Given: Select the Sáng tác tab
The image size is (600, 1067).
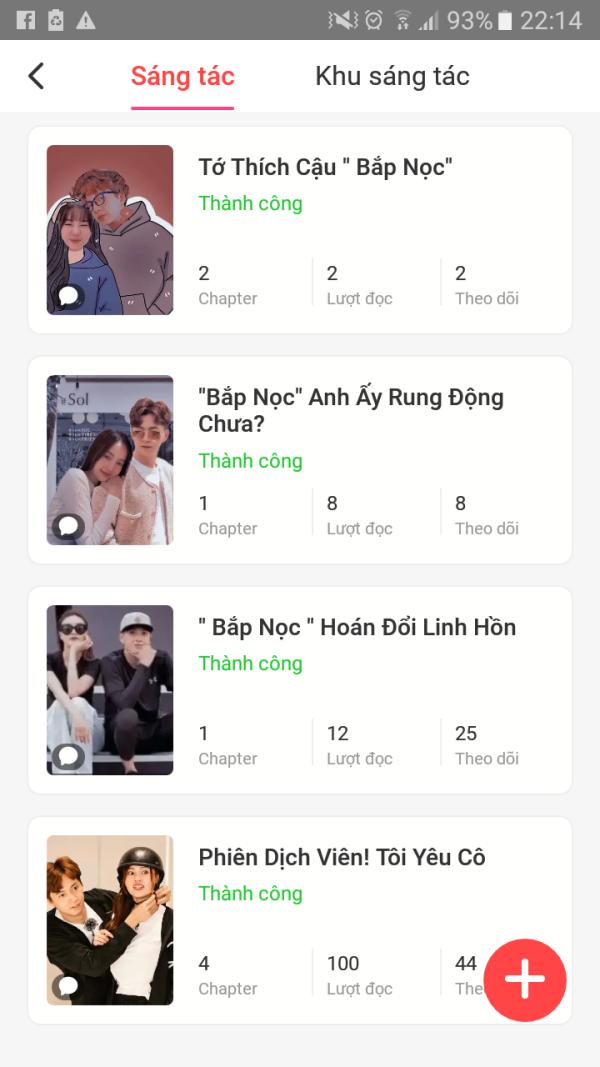Looking at the screenshot, I should pyautogui.click(x=182, y=76).
